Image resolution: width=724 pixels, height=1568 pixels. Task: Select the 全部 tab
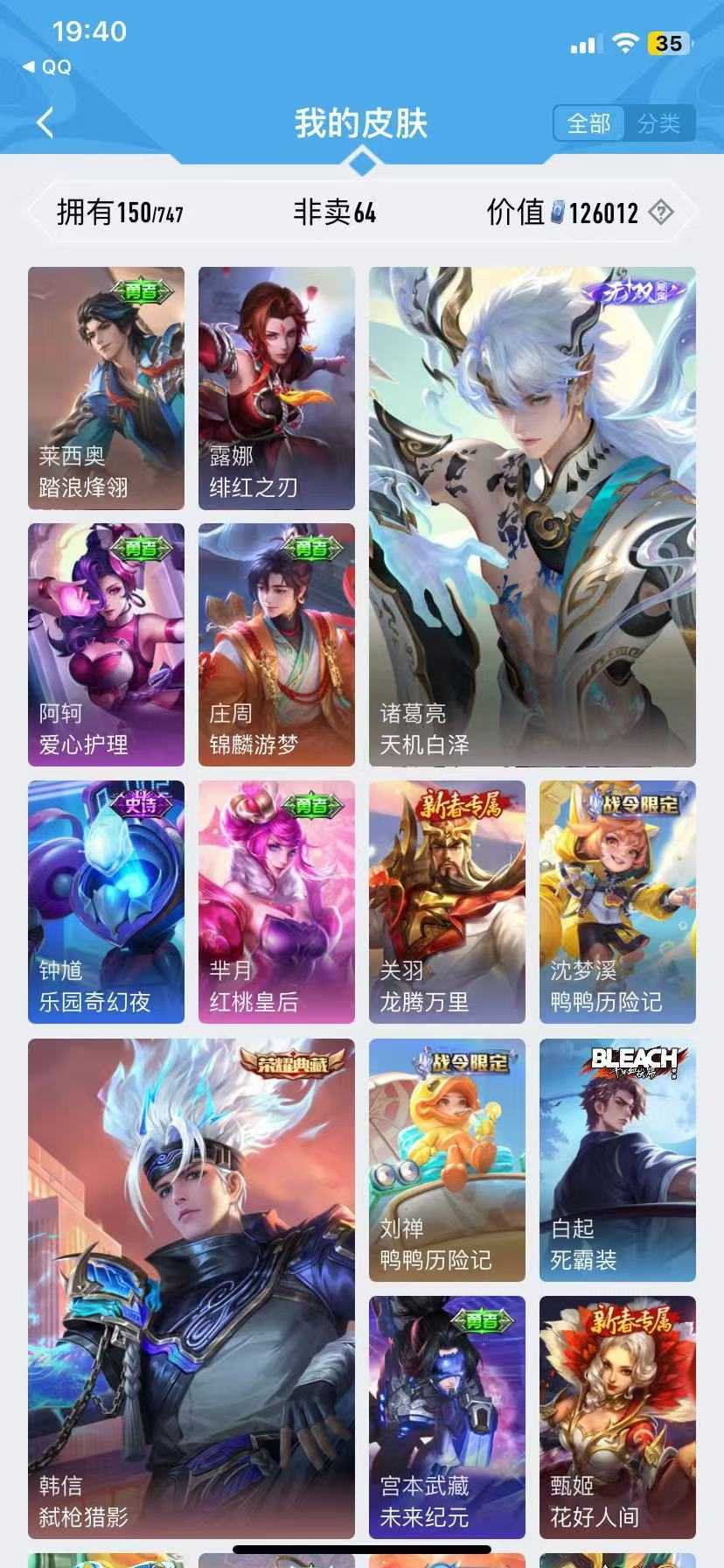click(589, 123)
